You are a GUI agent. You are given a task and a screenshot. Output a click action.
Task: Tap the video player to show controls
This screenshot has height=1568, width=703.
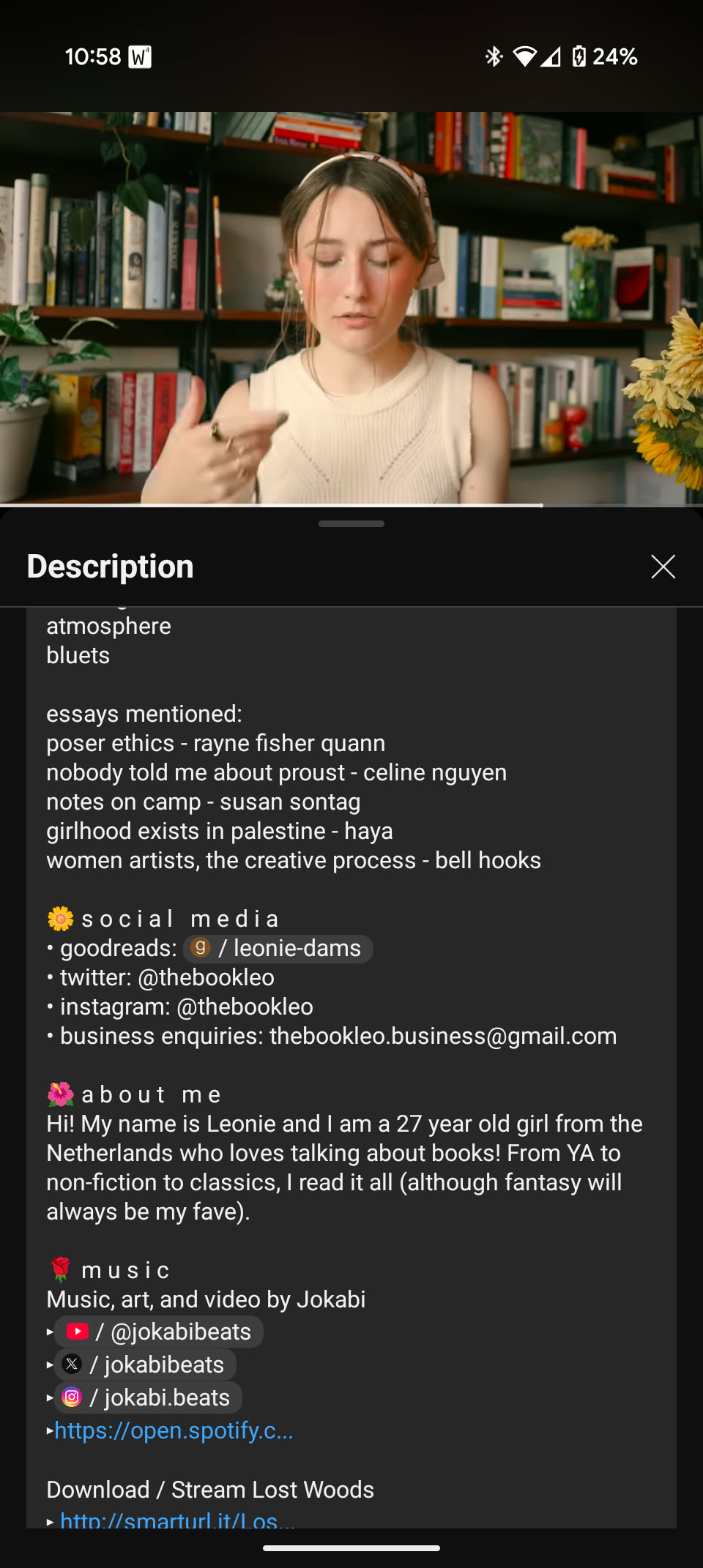pos(351,307)
